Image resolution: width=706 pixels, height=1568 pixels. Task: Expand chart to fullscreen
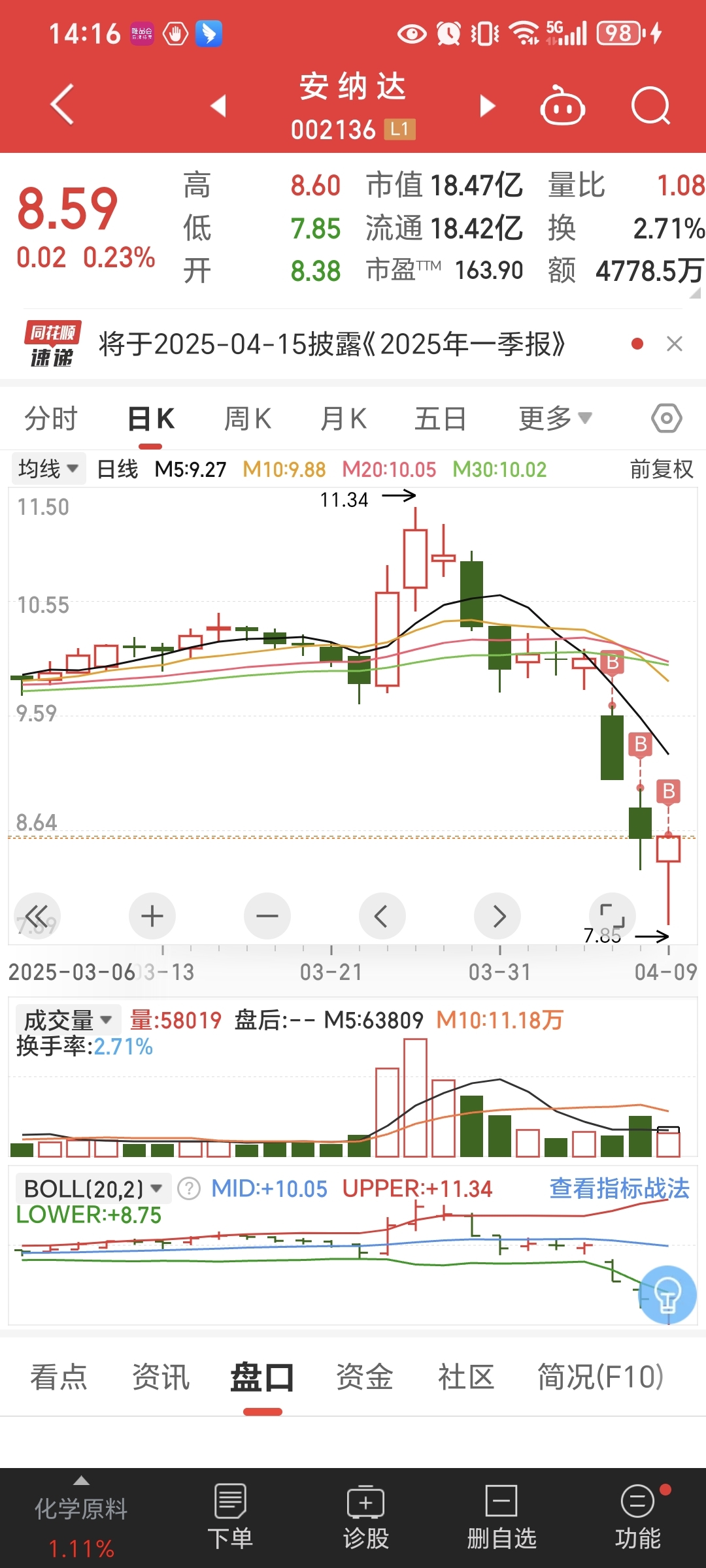613,916
